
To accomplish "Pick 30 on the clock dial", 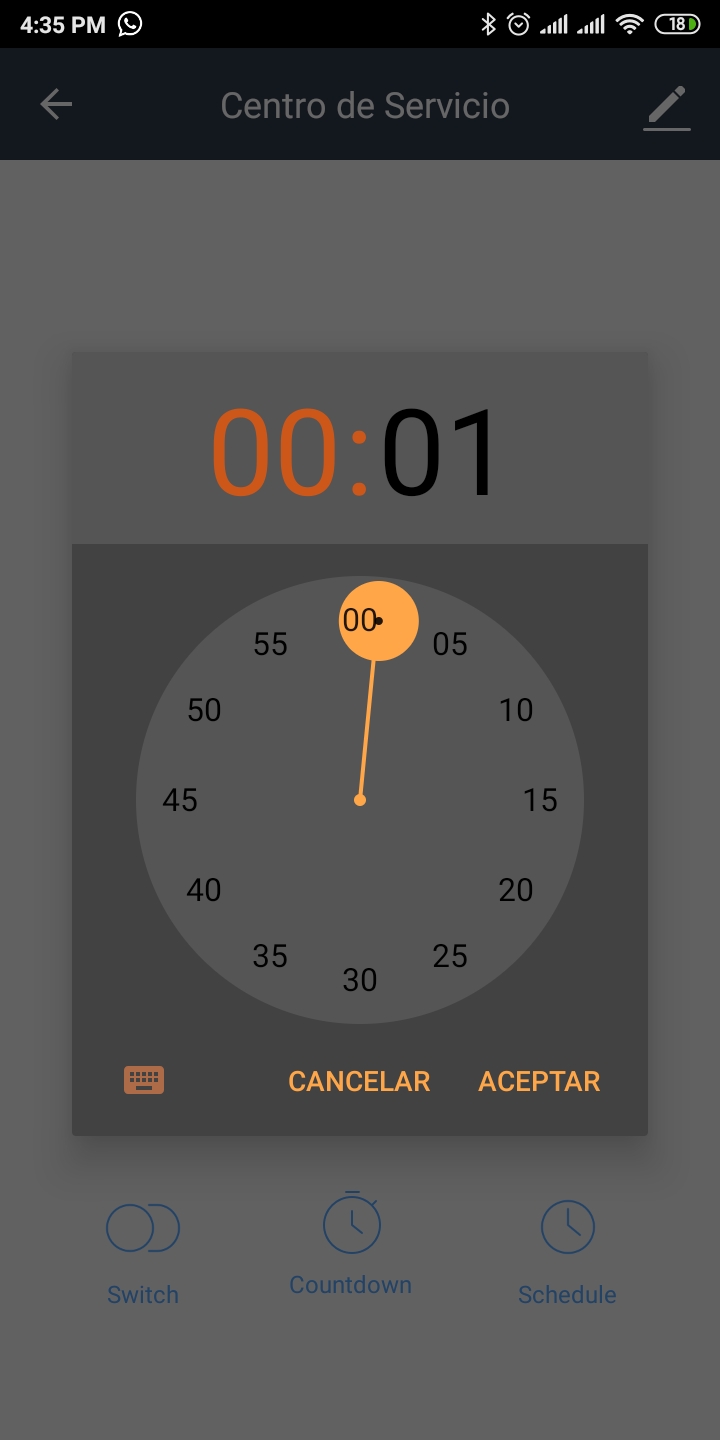I will coord(360,980).
